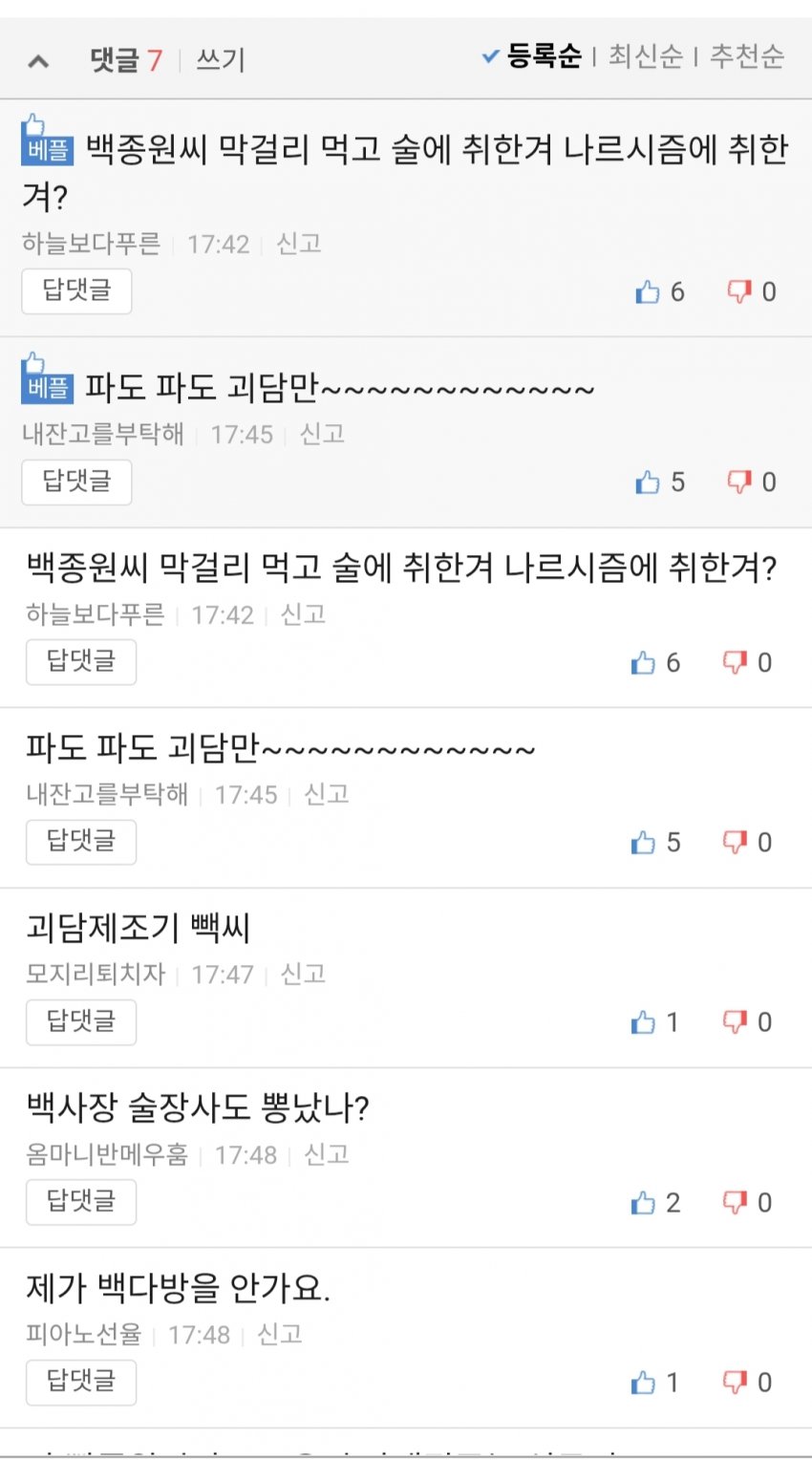Sort comments by 추천순

pyautogui.click(x=747, y=56)
